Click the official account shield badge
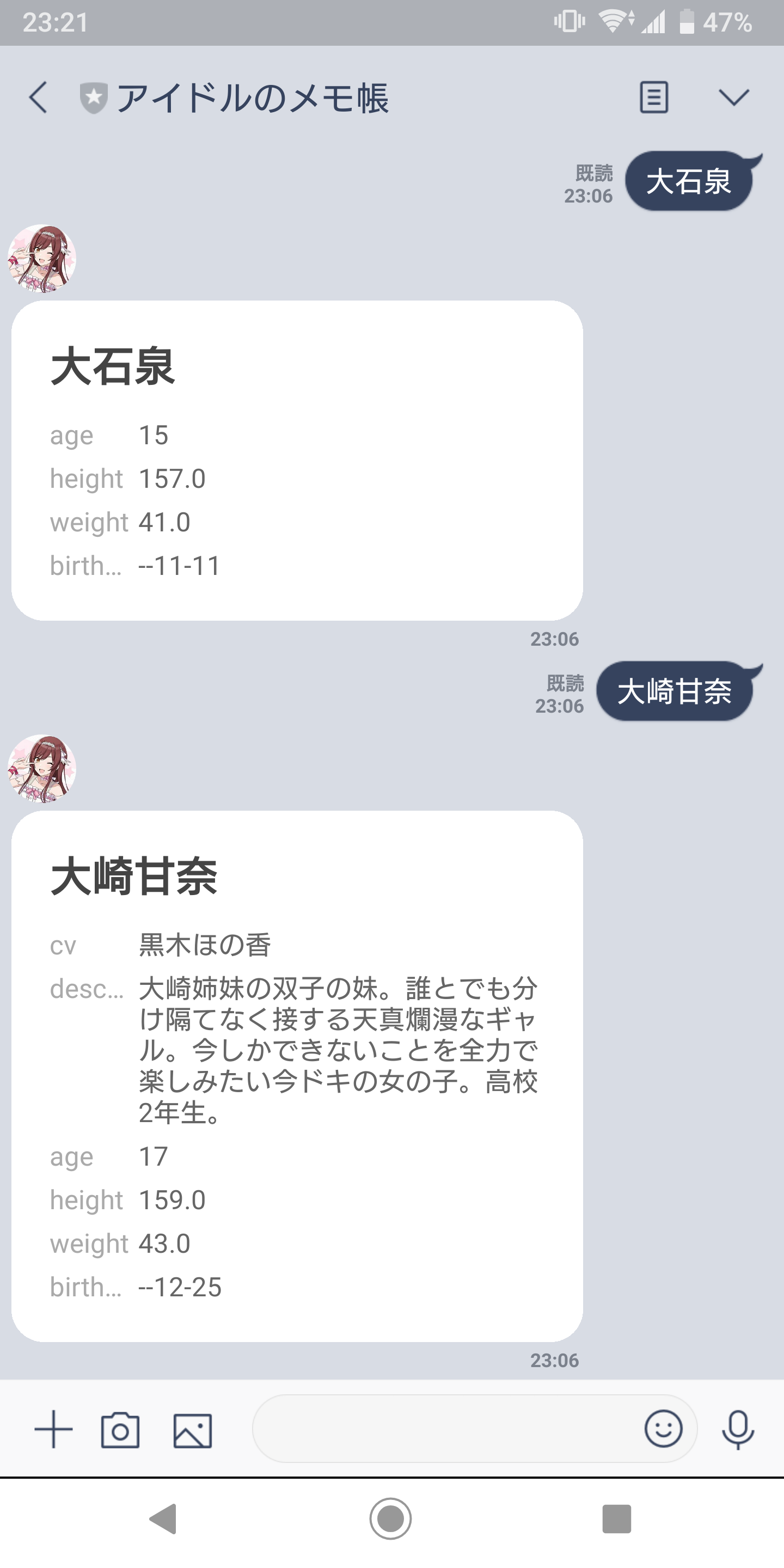The height and width of the screenshot is (1568, 784). (94, 96)
